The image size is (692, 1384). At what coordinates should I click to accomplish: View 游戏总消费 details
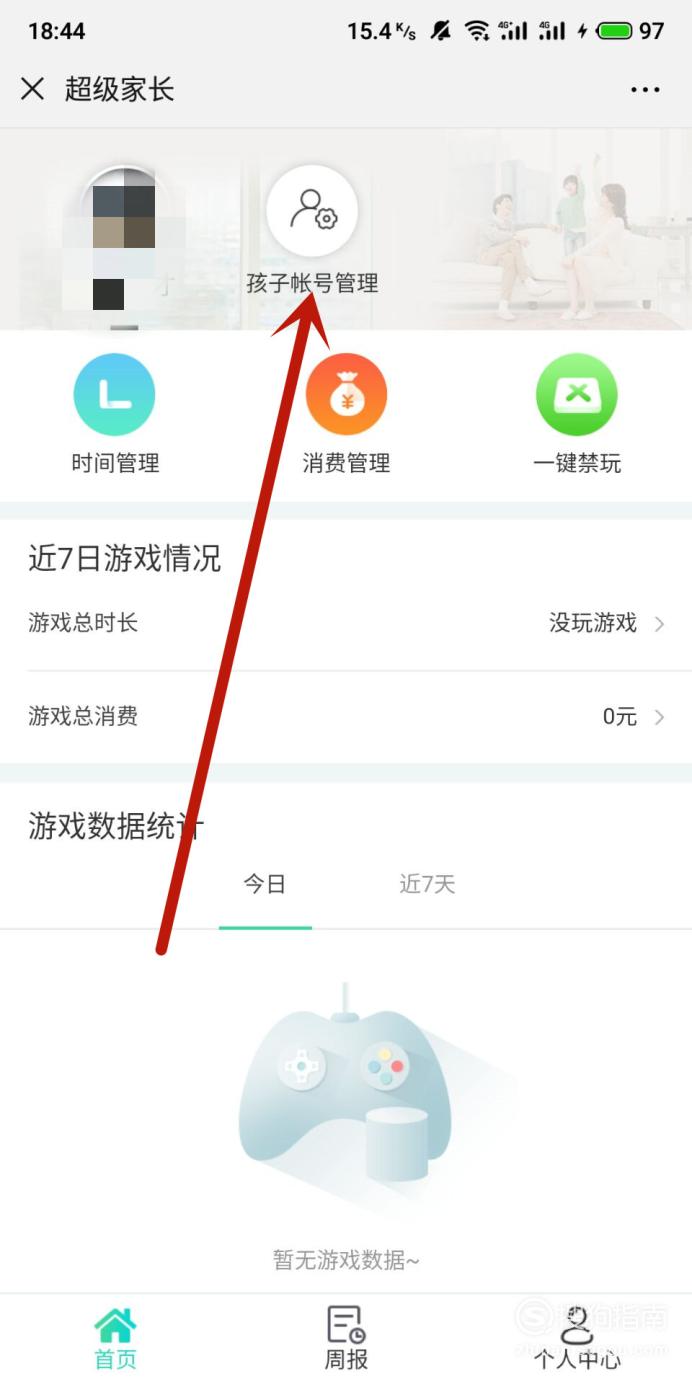pos(346,716)
